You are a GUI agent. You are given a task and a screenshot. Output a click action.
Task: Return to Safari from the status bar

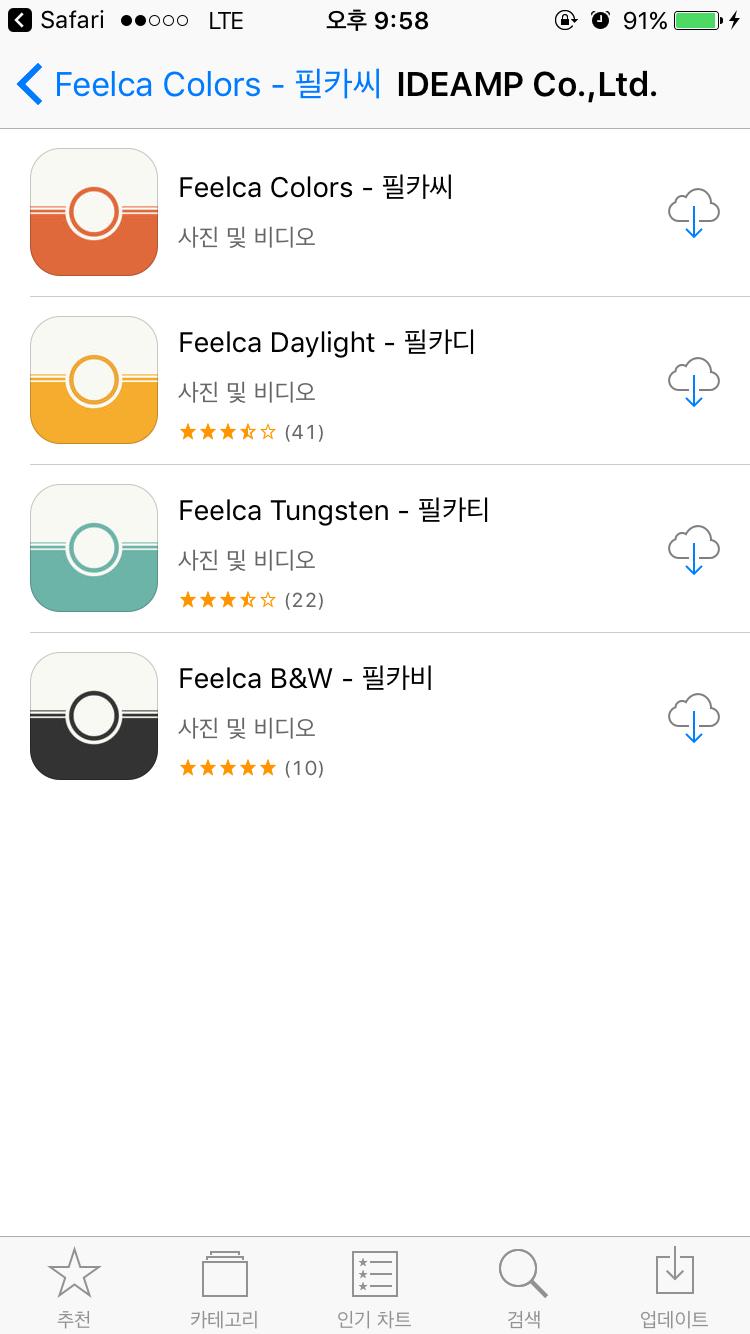57,20
